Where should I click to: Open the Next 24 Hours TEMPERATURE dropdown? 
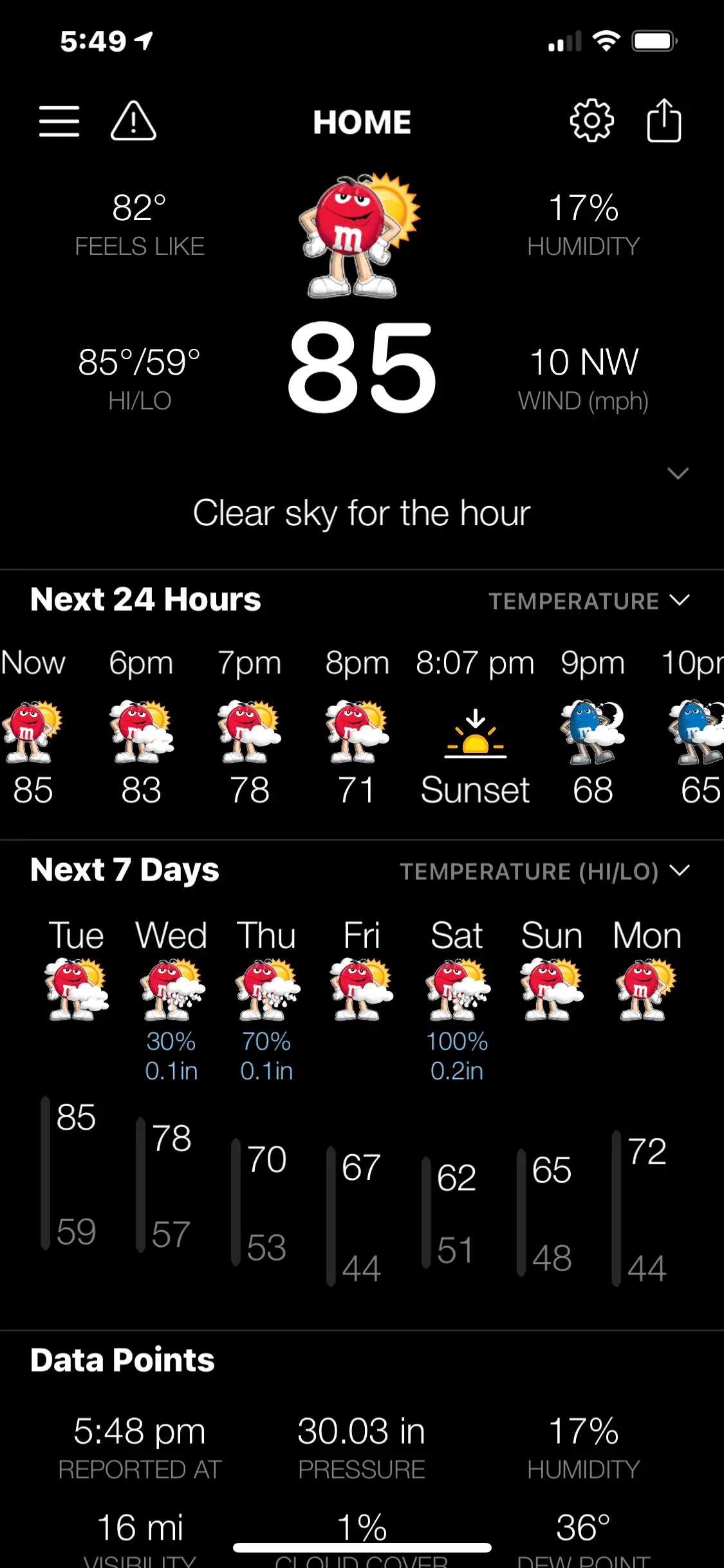pyautogui.click(x=588, y=601)
